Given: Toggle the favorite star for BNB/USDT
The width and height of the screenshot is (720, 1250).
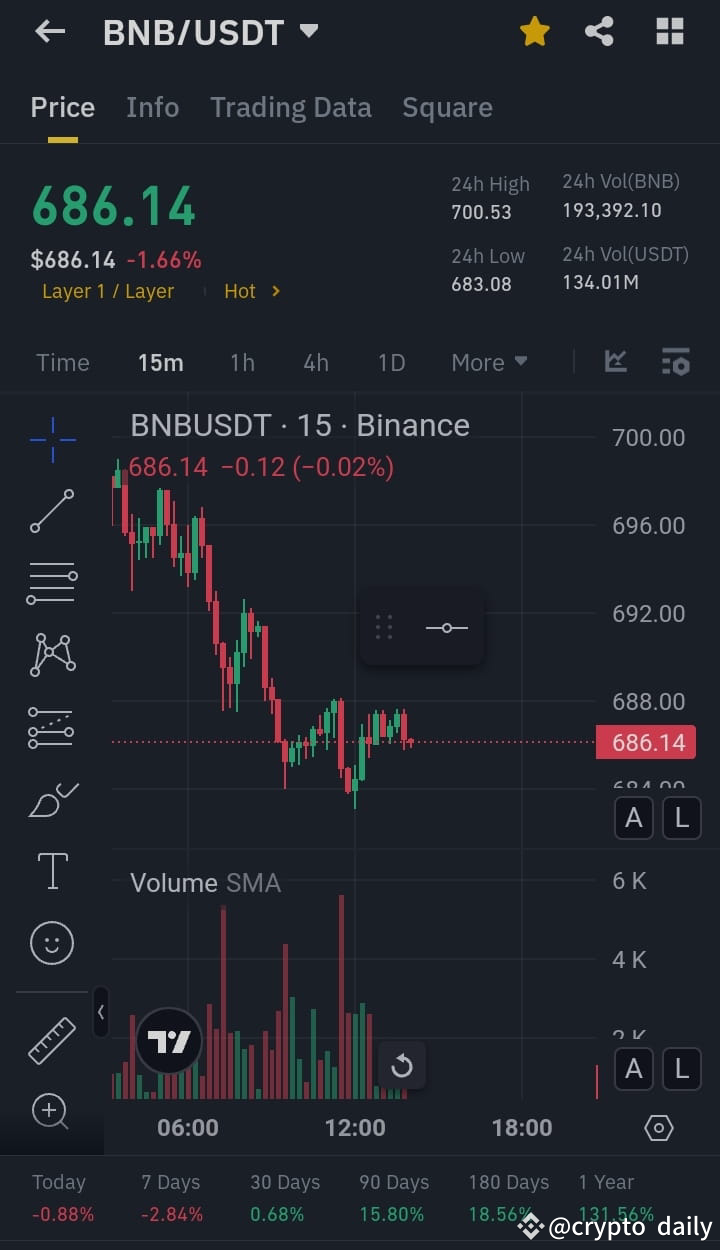Looking at the screenshot, I should [x=534, y=31].
